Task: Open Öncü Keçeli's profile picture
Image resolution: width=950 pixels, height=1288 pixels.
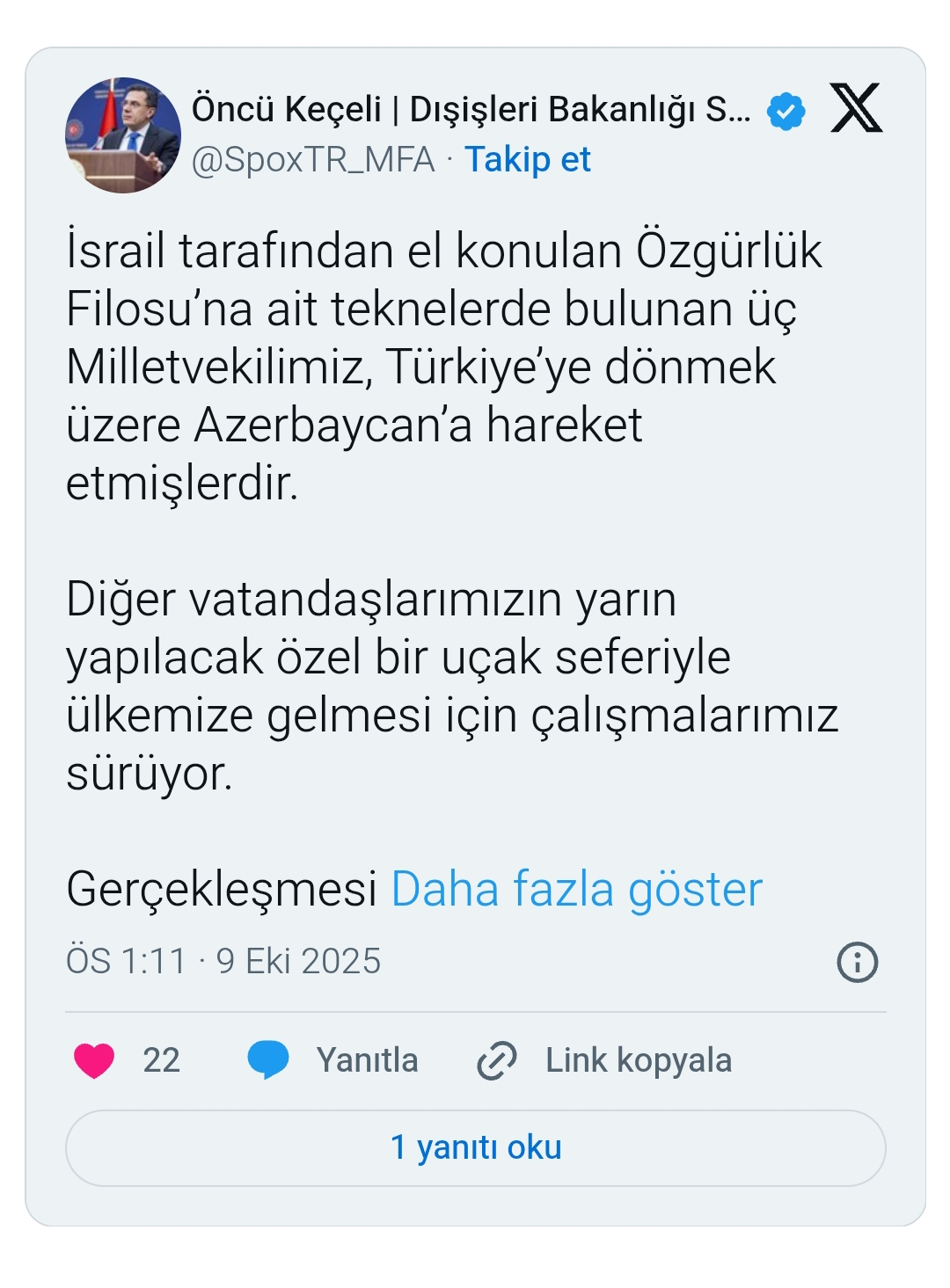Action: click(123, 135)
